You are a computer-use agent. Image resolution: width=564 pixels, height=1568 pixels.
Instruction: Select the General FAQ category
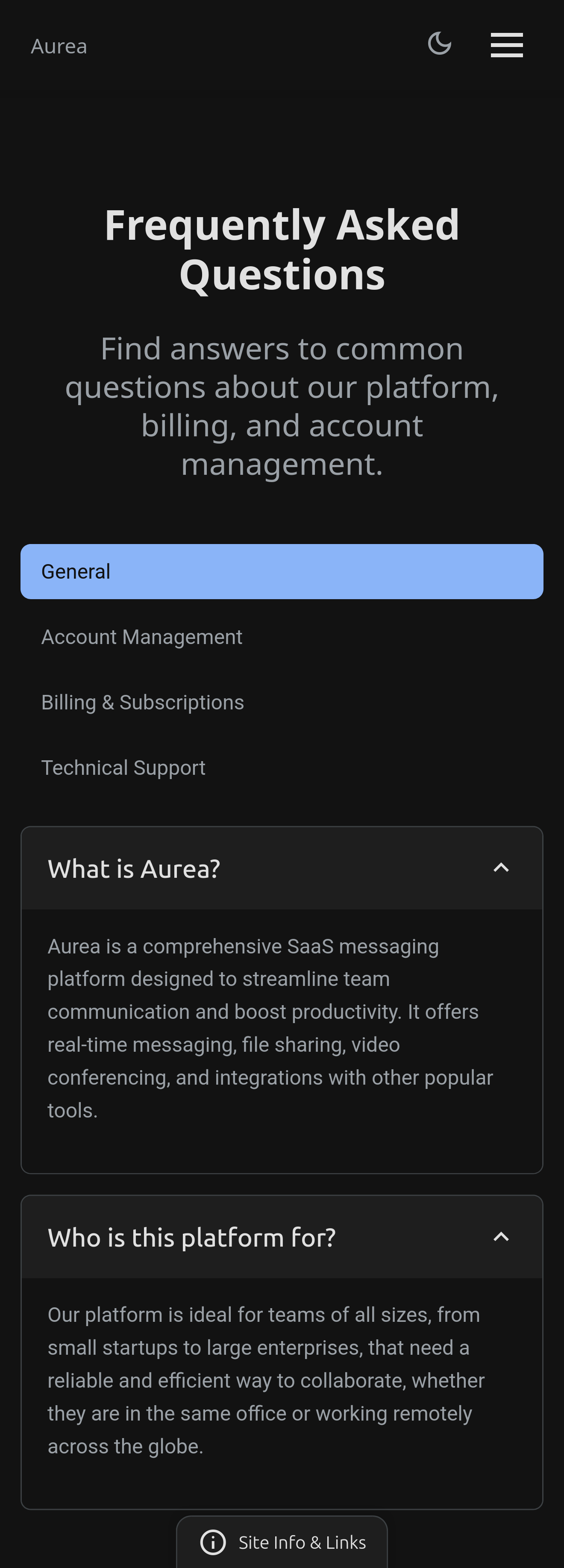click(282, 571)
